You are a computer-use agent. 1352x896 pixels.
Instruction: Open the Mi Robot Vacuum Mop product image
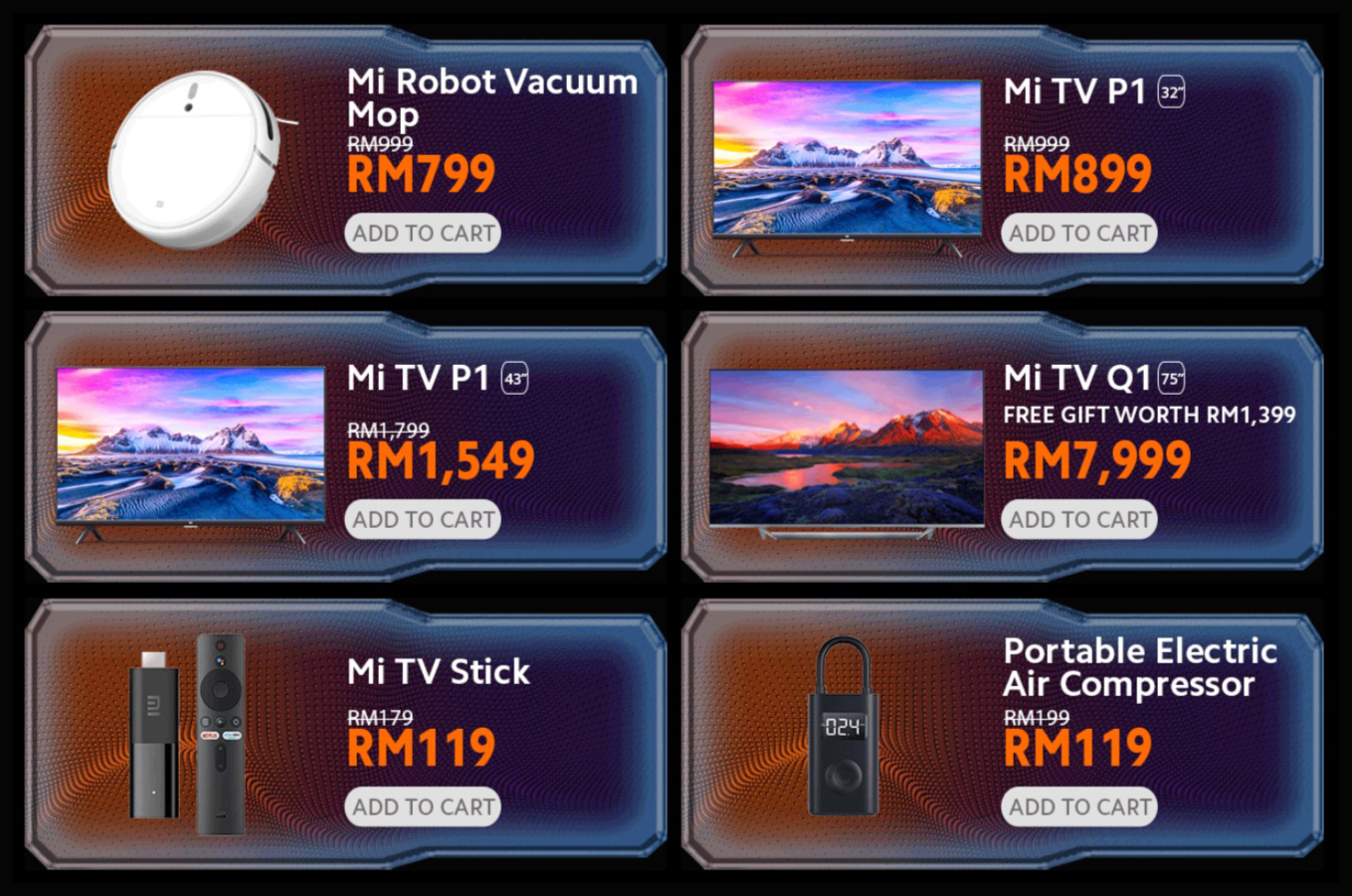coord(194,159)
